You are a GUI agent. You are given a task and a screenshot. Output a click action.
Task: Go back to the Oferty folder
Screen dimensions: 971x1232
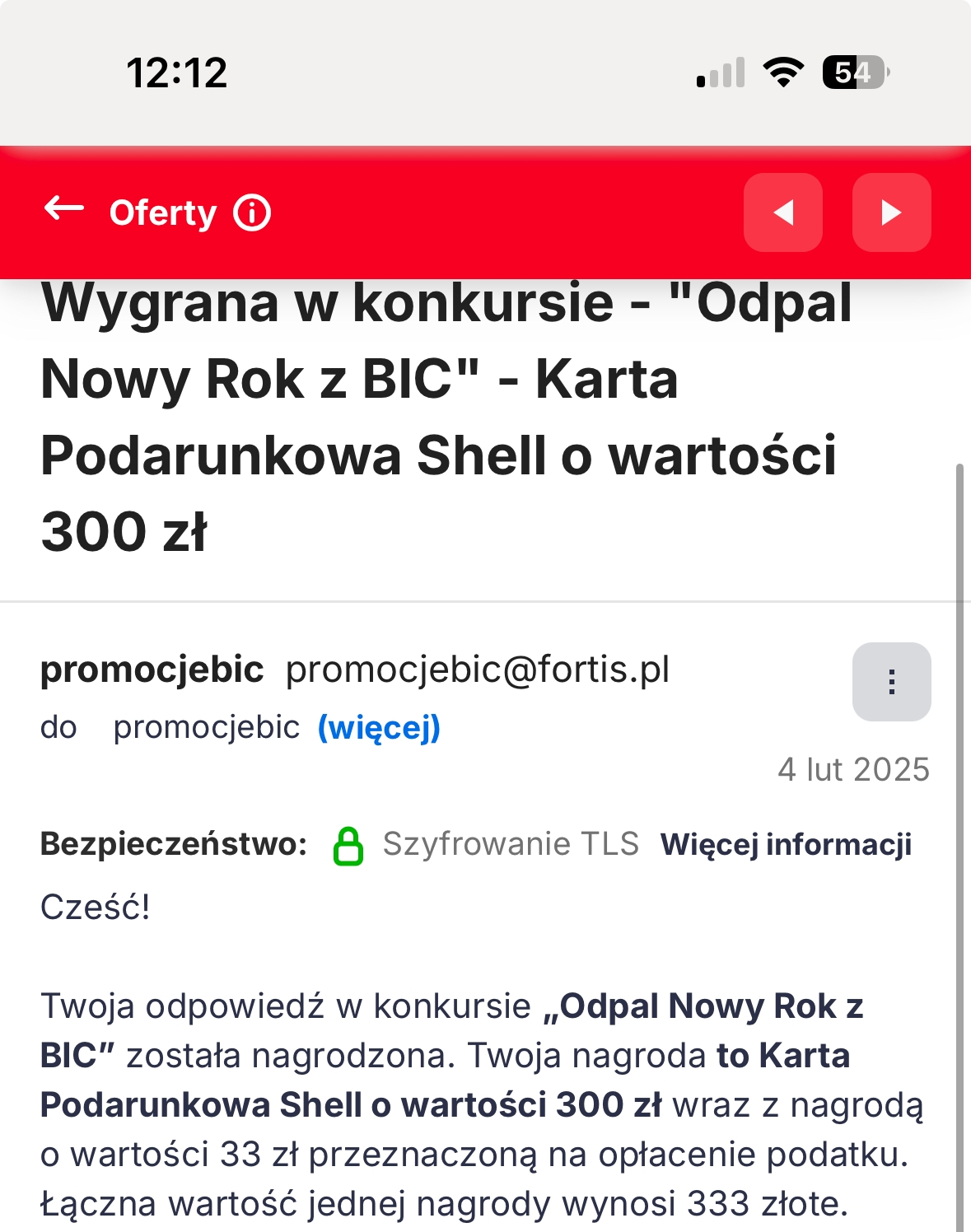pyautogui.click(x=64, y=210)
